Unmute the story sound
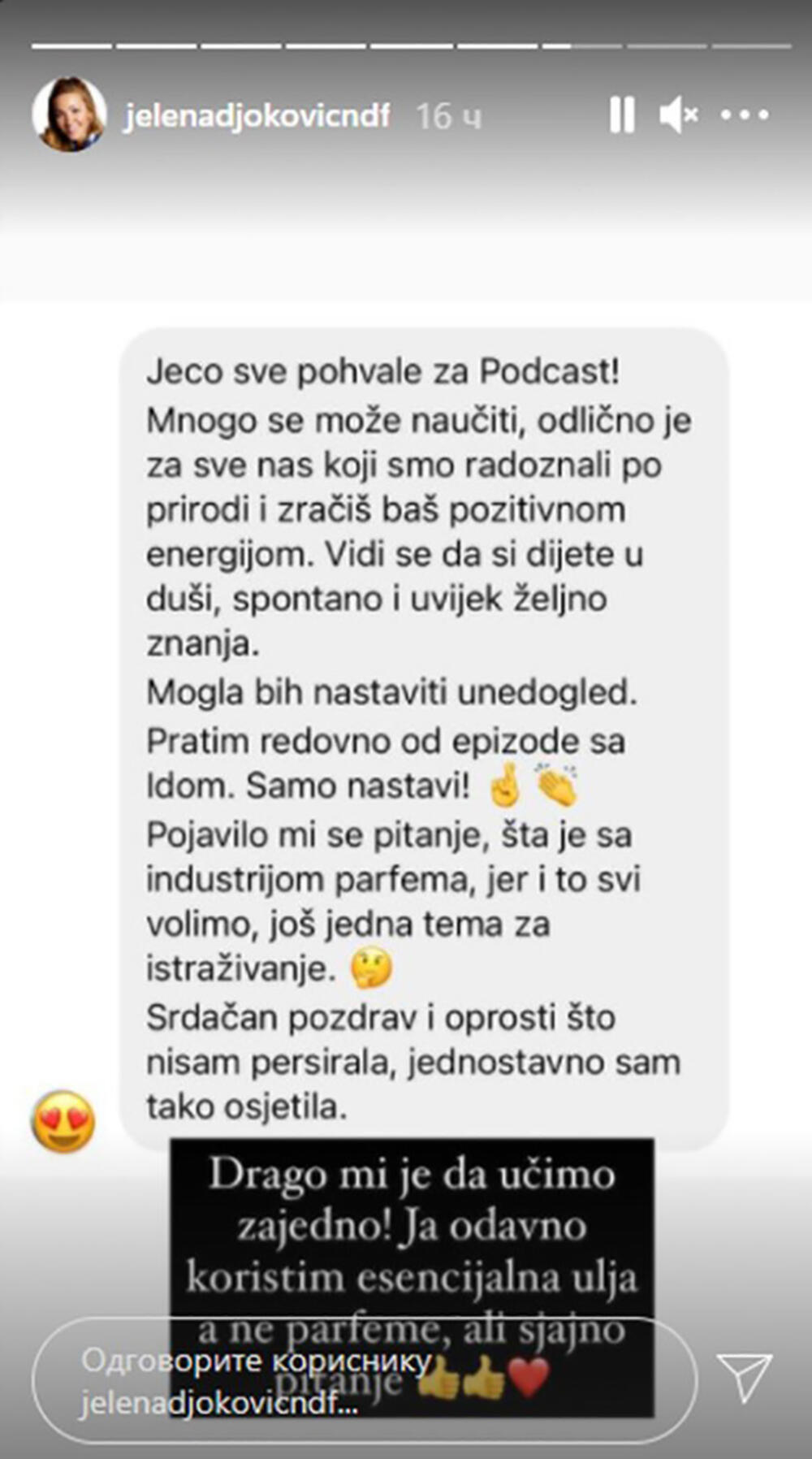Viewport: 812px width, 1459px height. [x=678, y=115]
